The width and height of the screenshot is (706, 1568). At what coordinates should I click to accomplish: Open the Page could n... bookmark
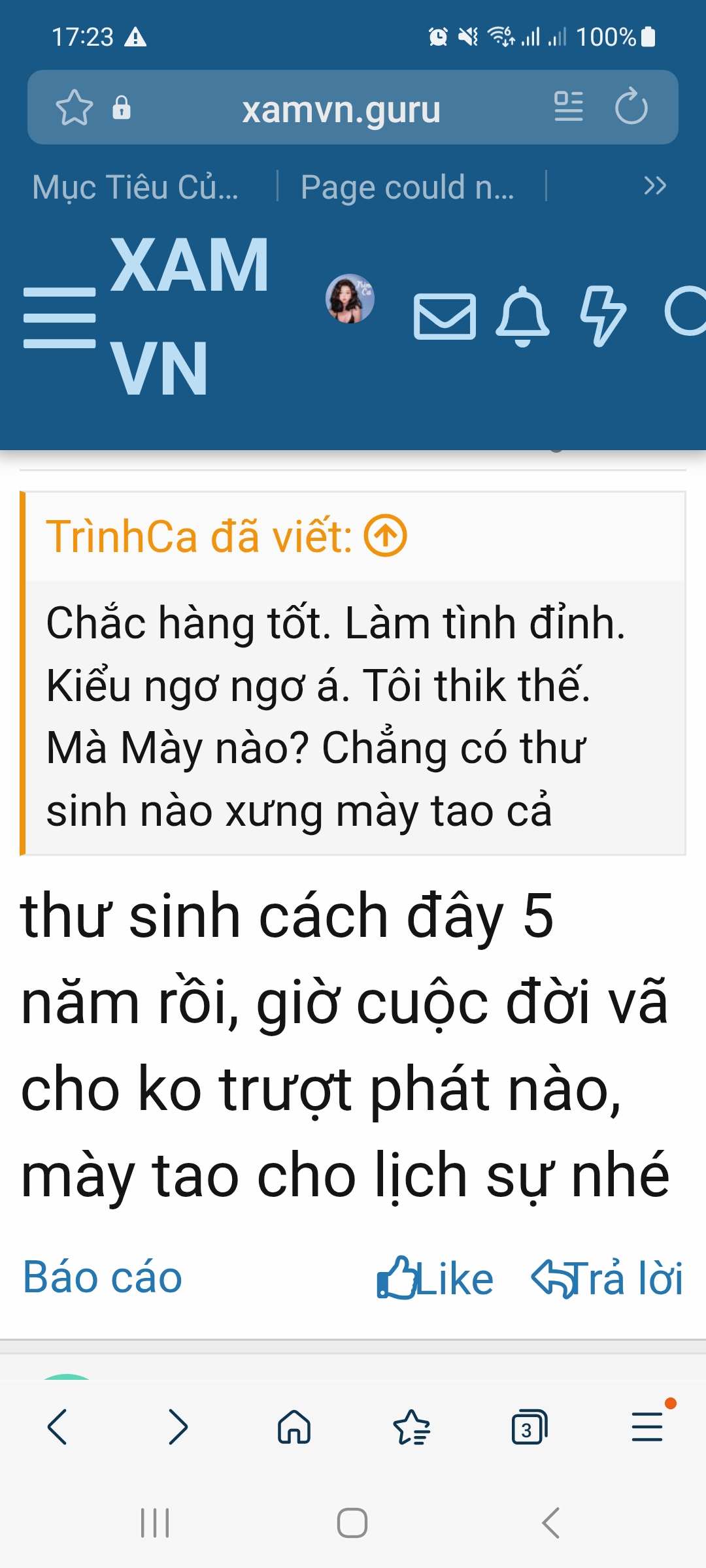coord(407,187)
